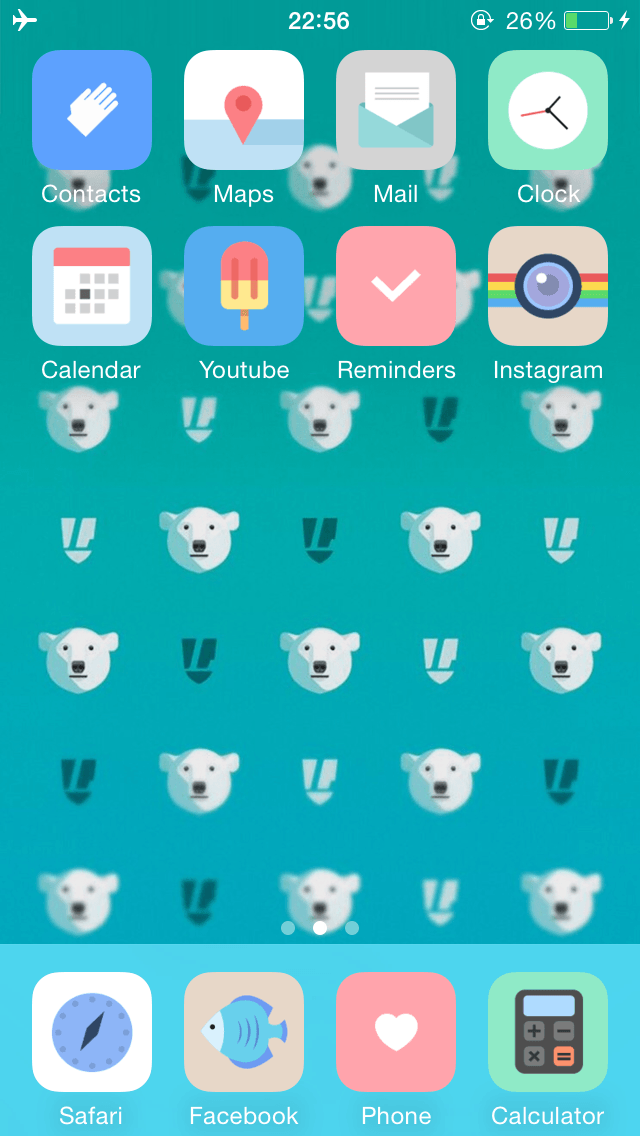Viewport: 640px width, 1136px height.
Task: Tap the home screen page indicator dots
Action: (x=320, y=928)
